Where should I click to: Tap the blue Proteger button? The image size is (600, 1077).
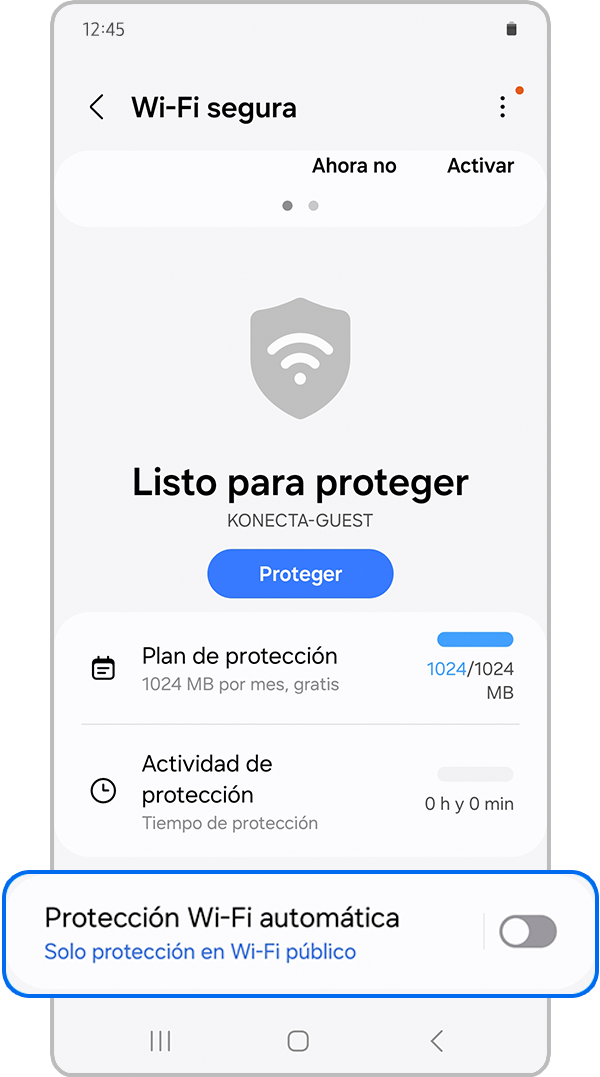pos(300,574)
